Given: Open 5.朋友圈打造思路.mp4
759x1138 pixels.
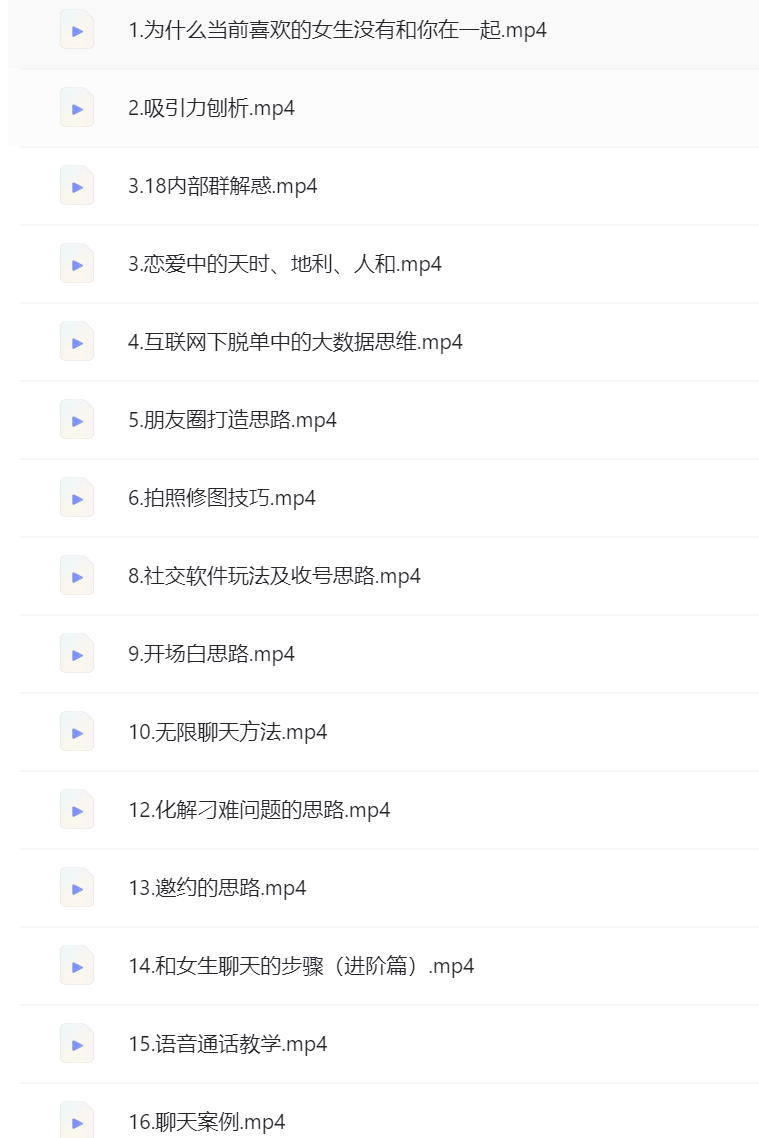Looking at the screenshot, I should coord(232,420).
